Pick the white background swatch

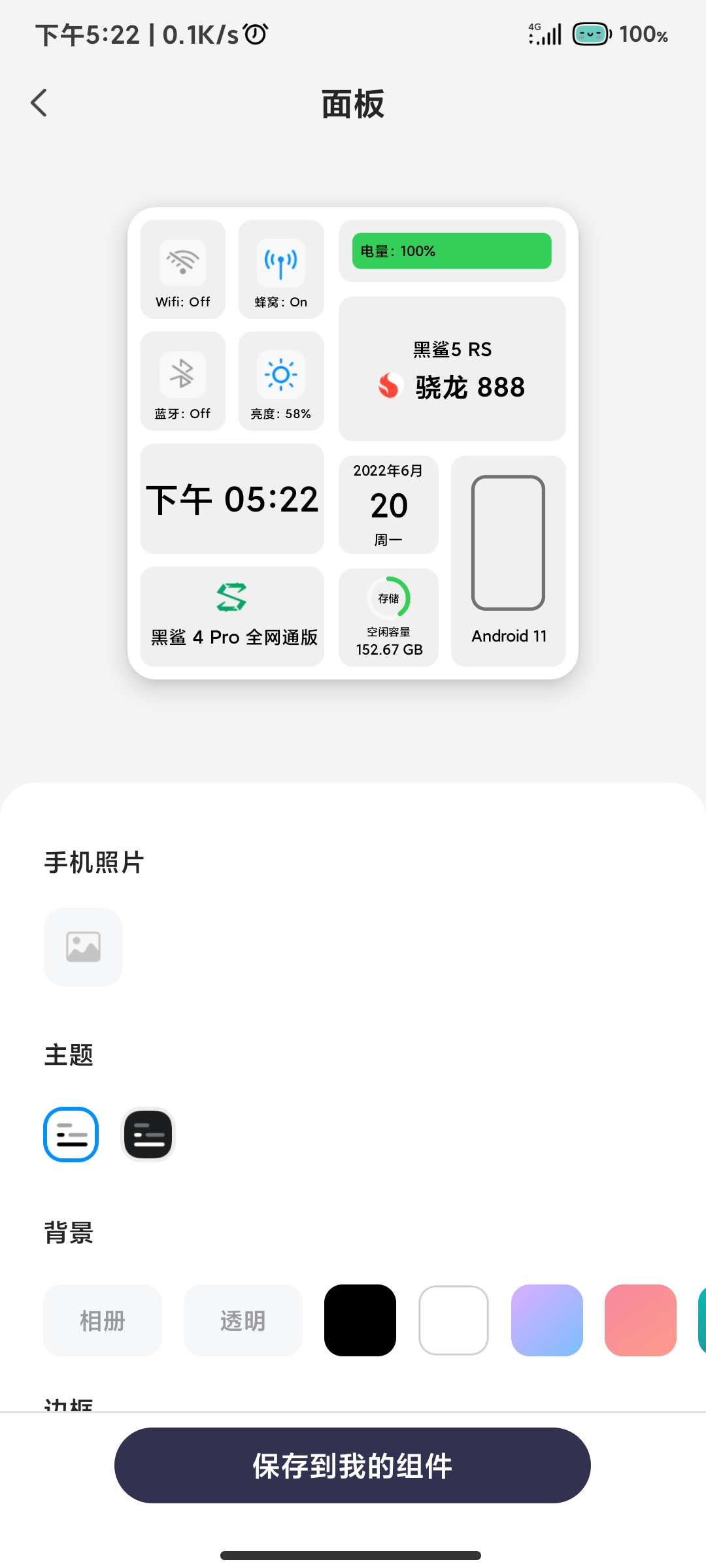point(454,1320)
